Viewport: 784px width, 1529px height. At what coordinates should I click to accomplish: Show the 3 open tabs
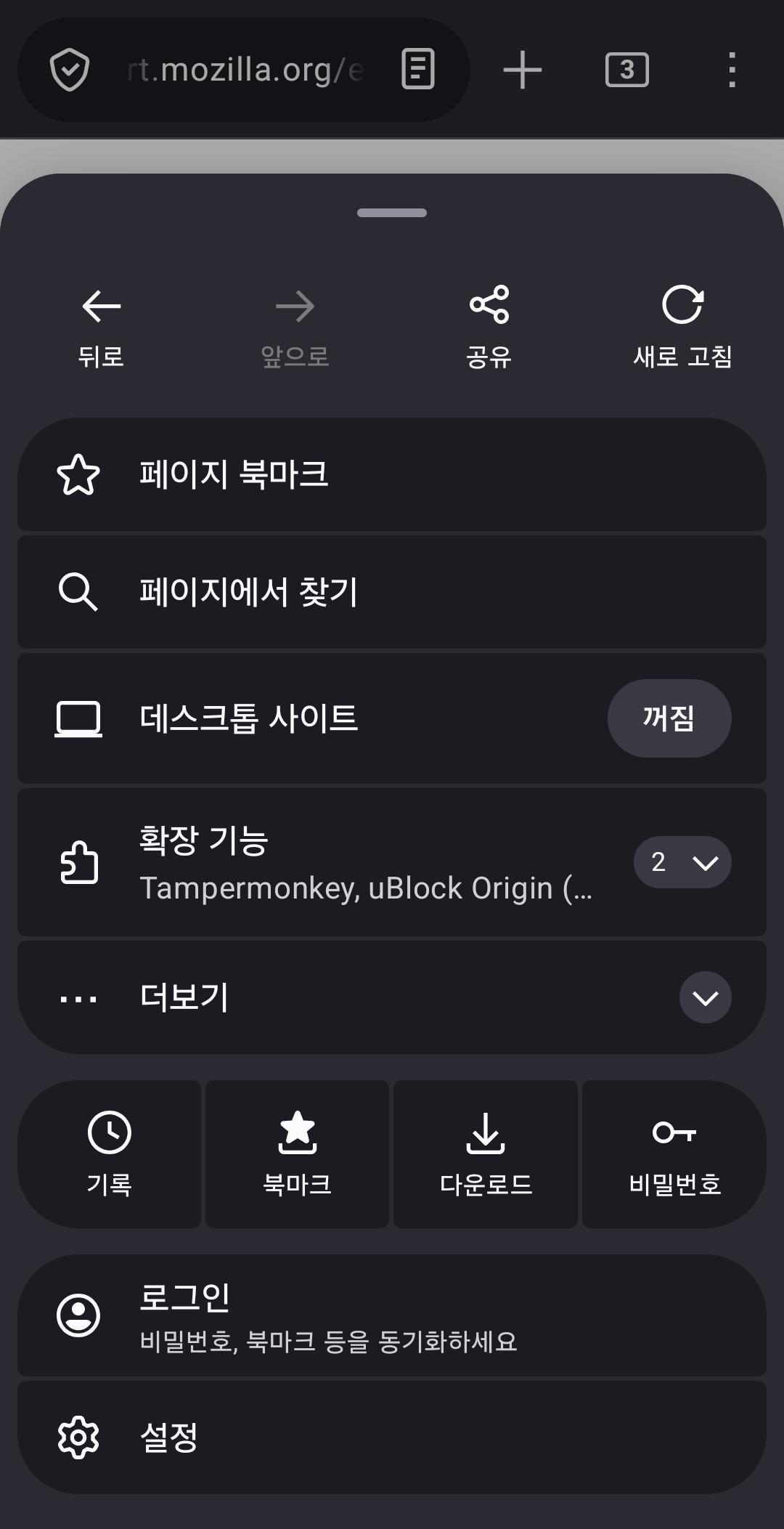click(627, 70)
